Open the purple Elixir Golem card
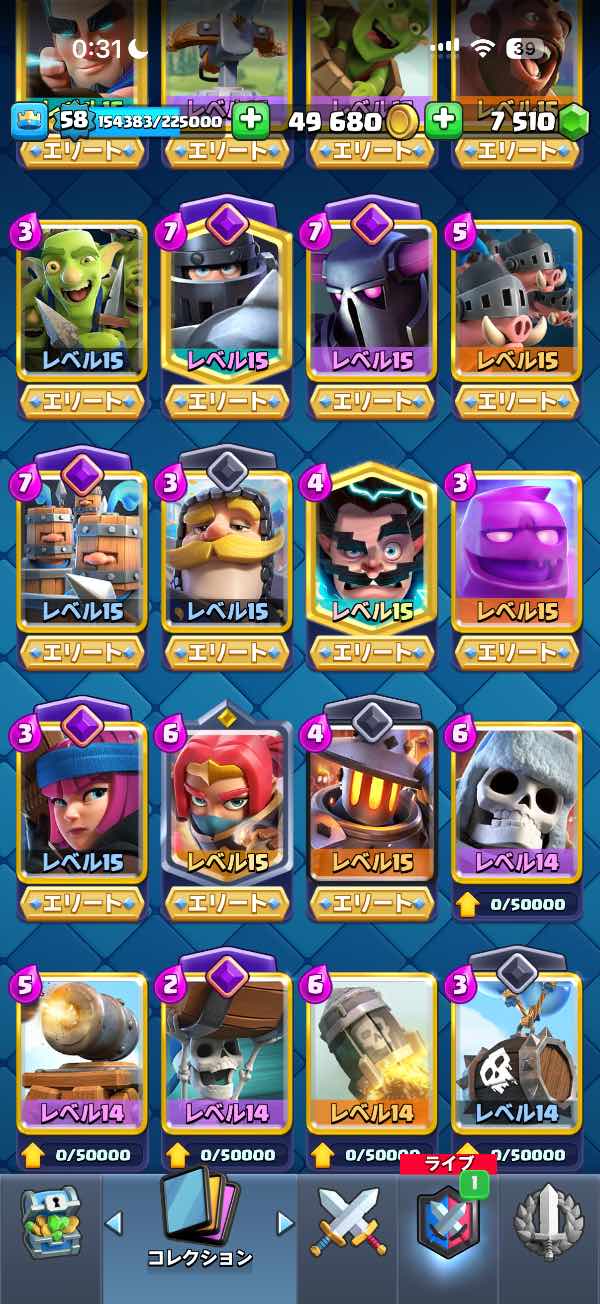 point(516,551)
